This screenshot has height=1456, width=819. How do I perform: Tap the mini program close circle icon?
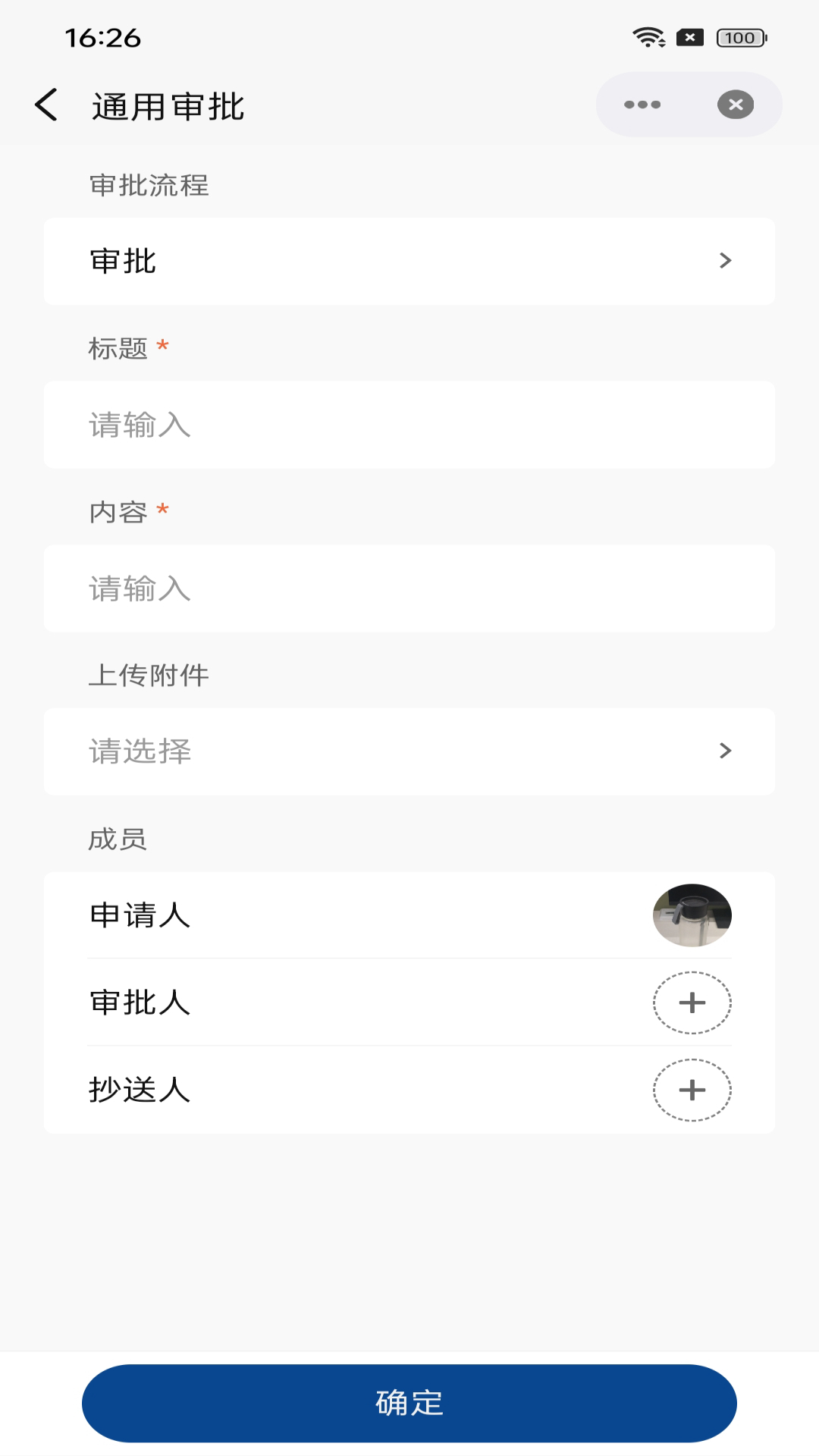[733, 105]
